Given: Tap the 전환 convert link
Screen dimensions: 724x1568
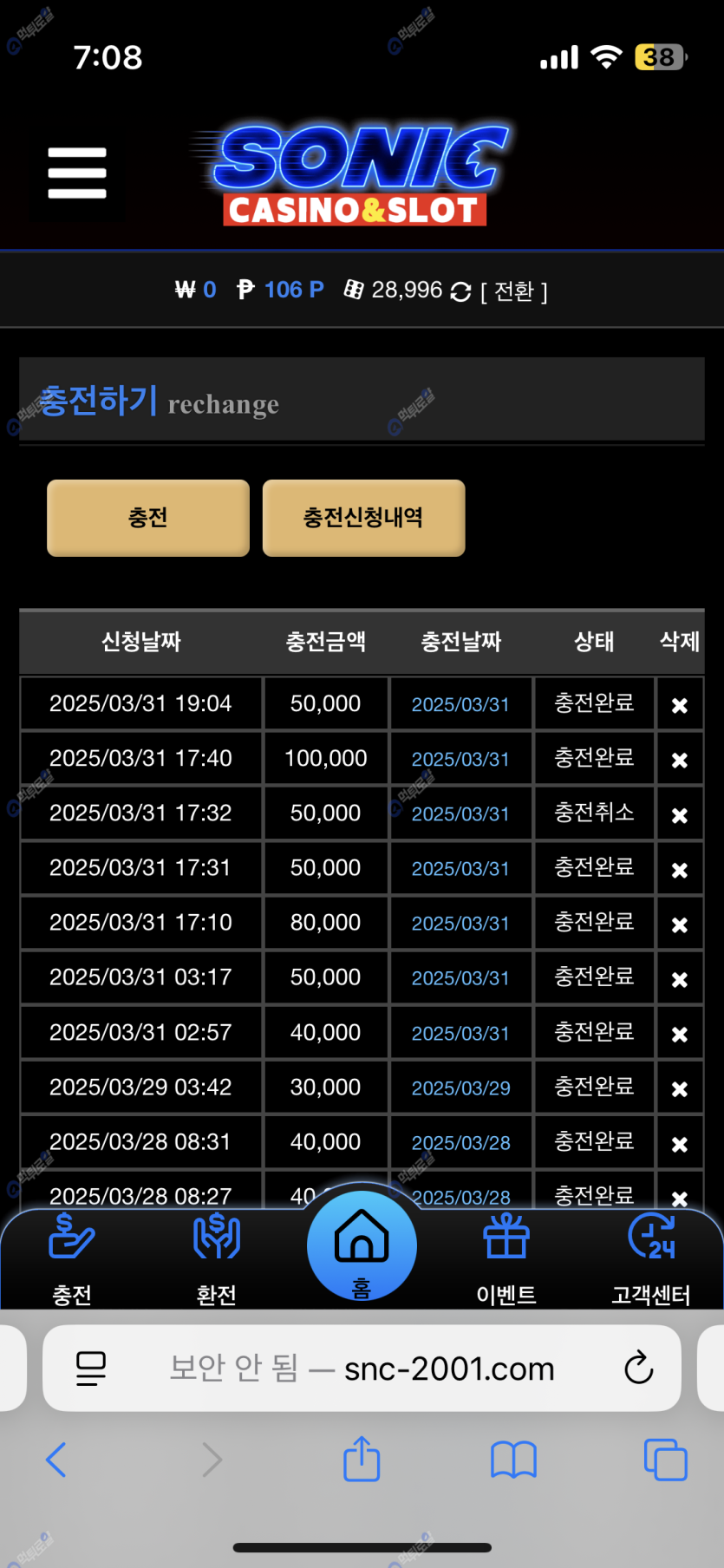Looking at the screenshot, I should 513,291.
